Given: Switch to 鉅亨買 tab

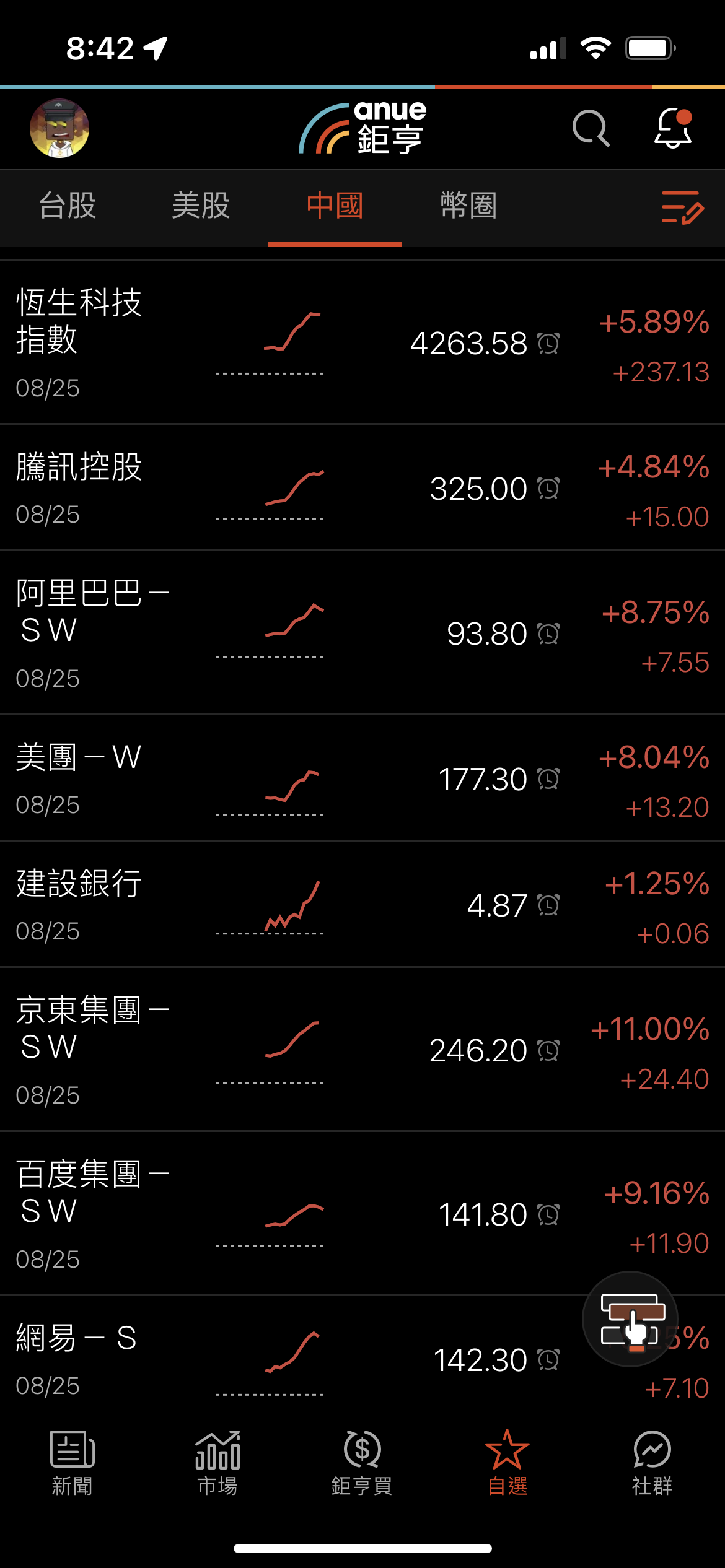Looking at the screenshot, I should click(362, 1463).
